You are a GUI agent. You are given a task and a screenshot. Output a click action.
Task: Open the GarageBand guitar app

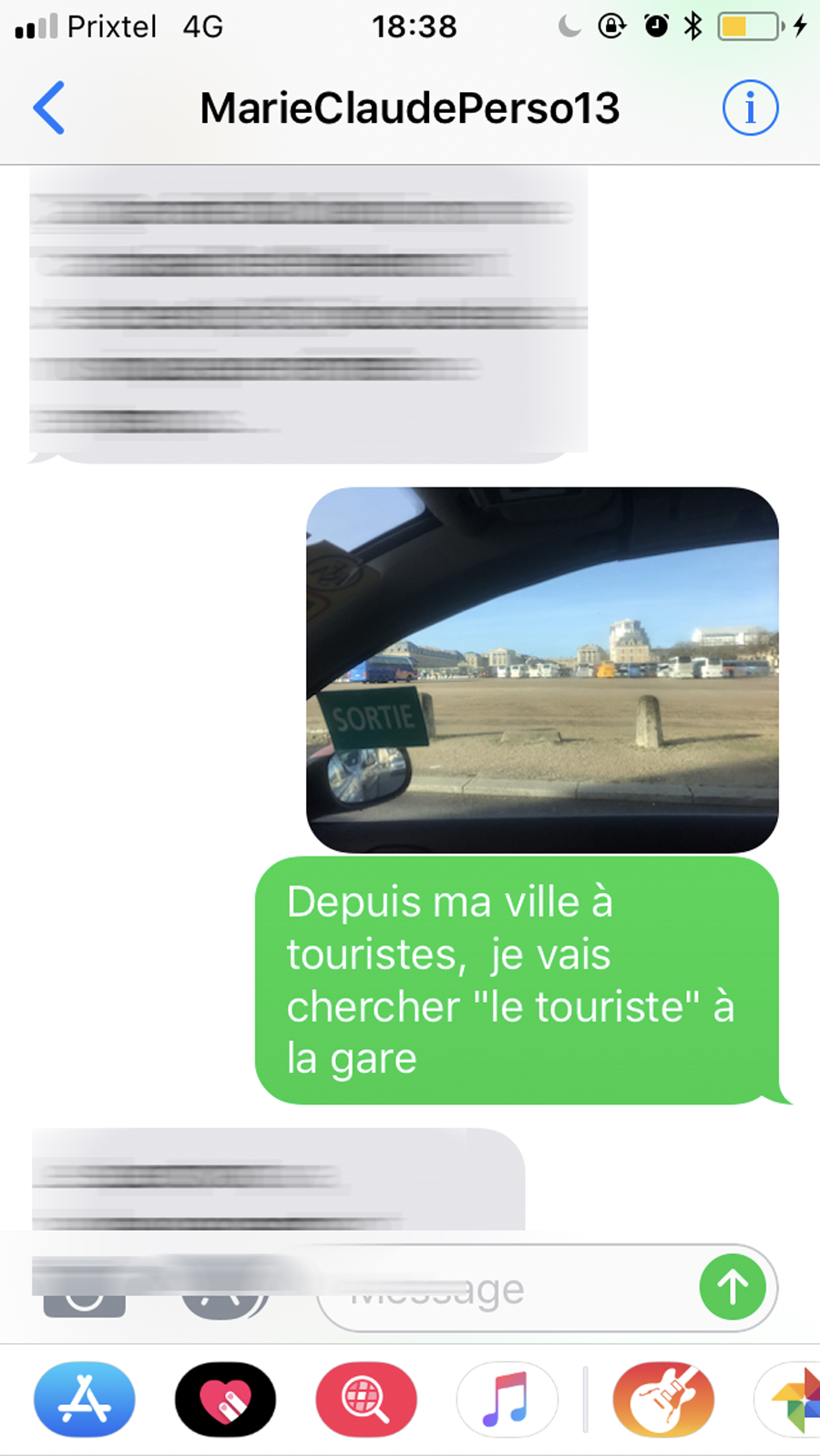pyautogui.click(x=662, y=1399)
